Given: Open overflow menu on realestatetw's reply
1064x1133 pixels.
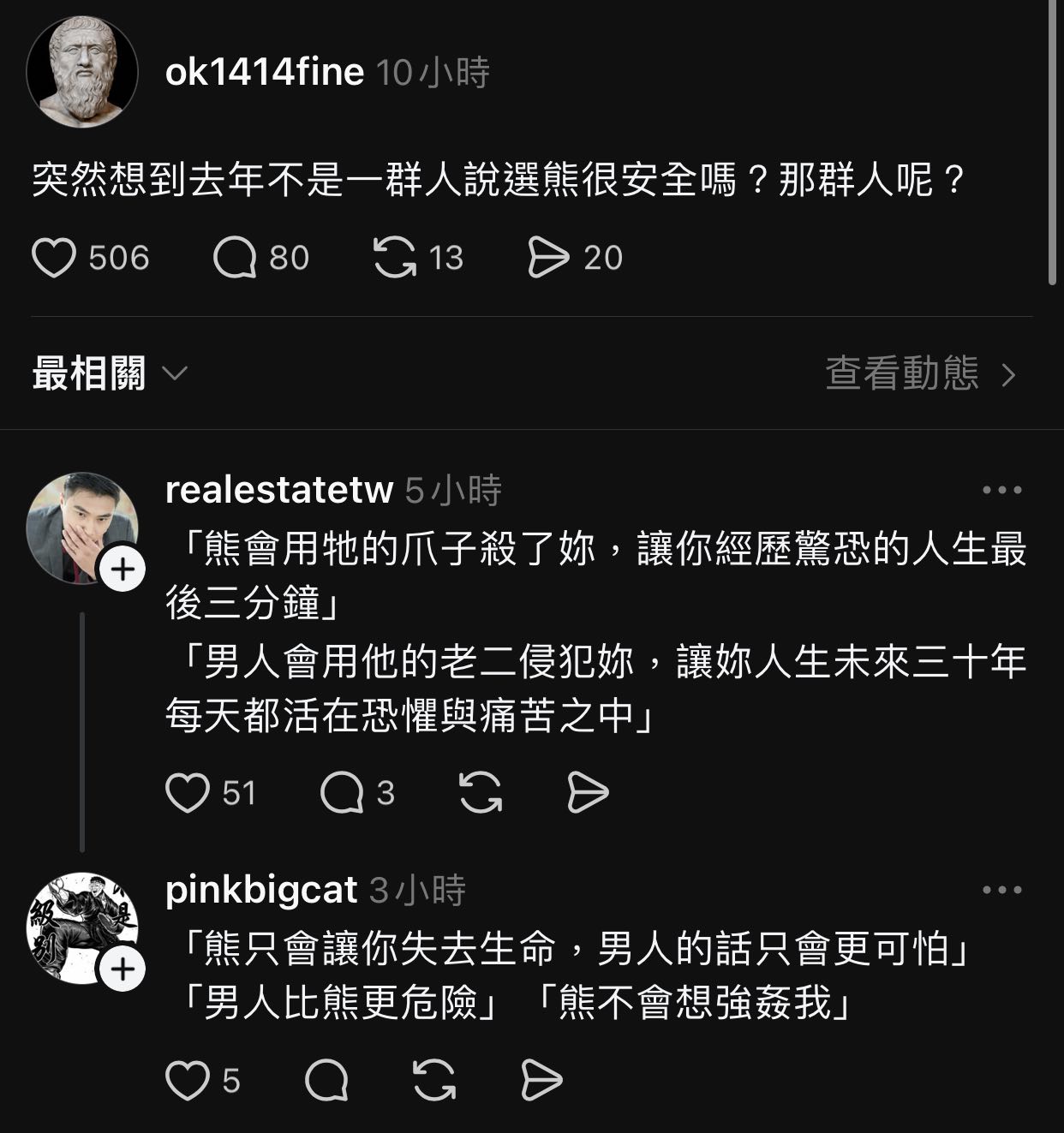Looking at the screenshot, I should (1001, 491).
